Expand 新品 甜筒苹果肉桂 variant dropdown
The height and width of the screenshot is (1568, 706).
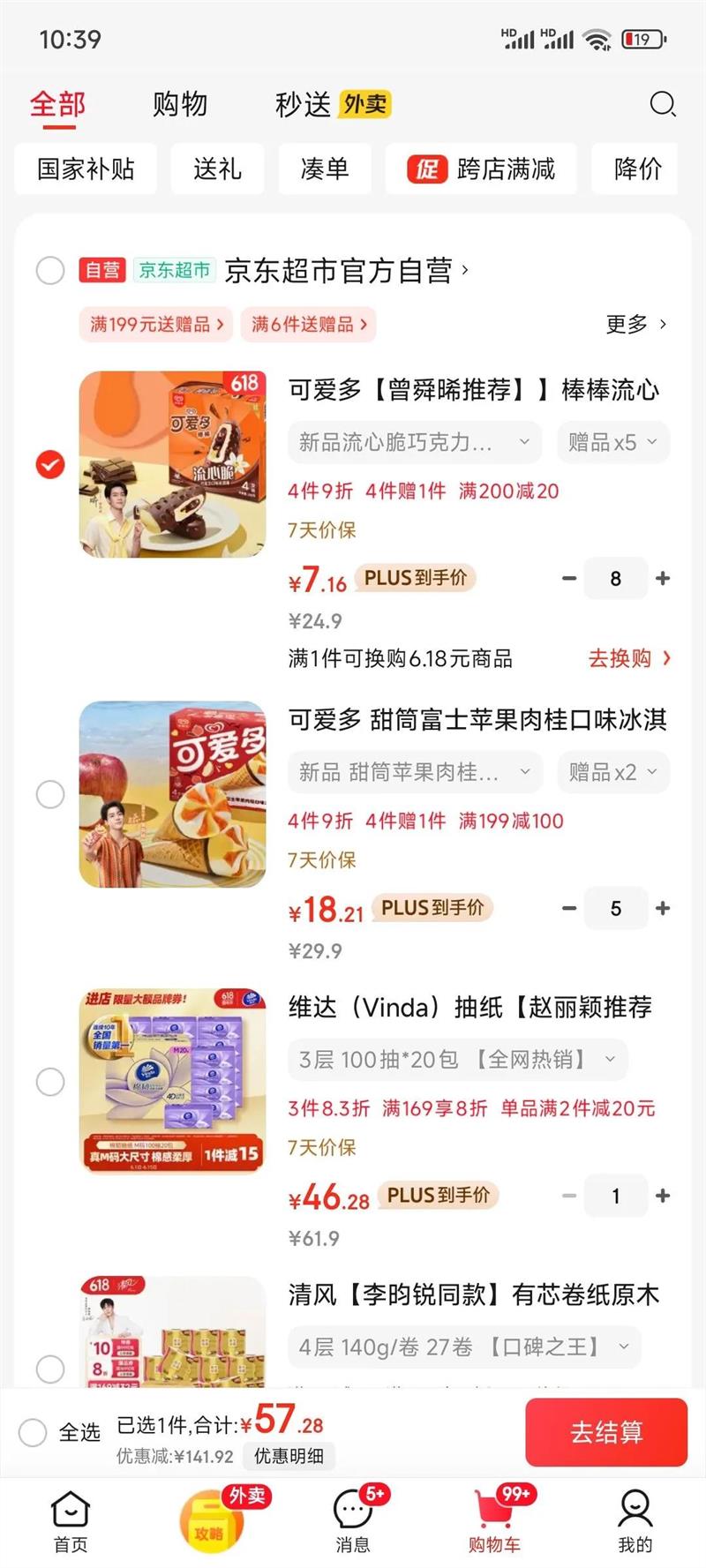pyautogui.click(x=415, y=772)
